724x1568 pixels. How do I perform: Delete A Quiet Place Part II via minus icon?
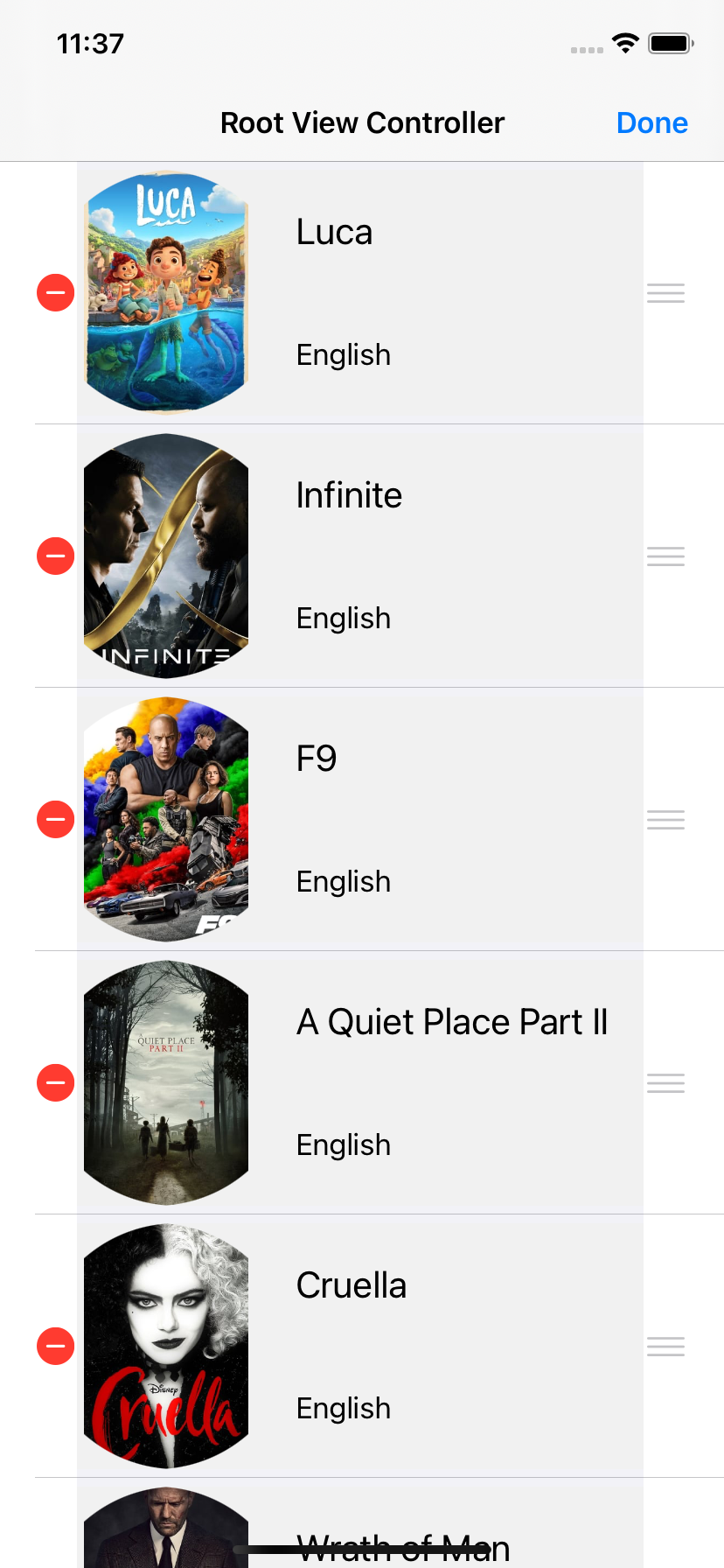[x=55, y=1082]
